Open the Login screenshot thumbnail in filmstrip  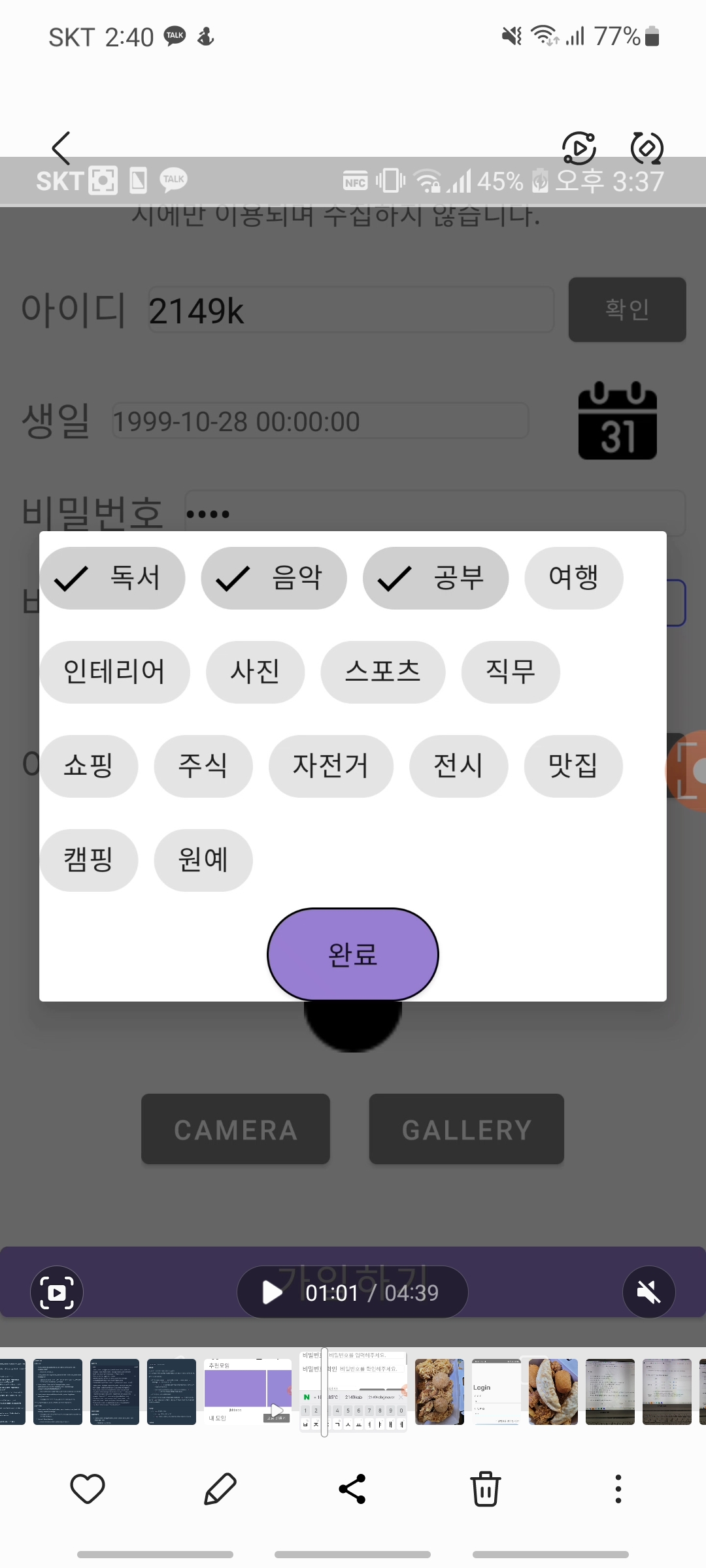tap(496, 1392)
